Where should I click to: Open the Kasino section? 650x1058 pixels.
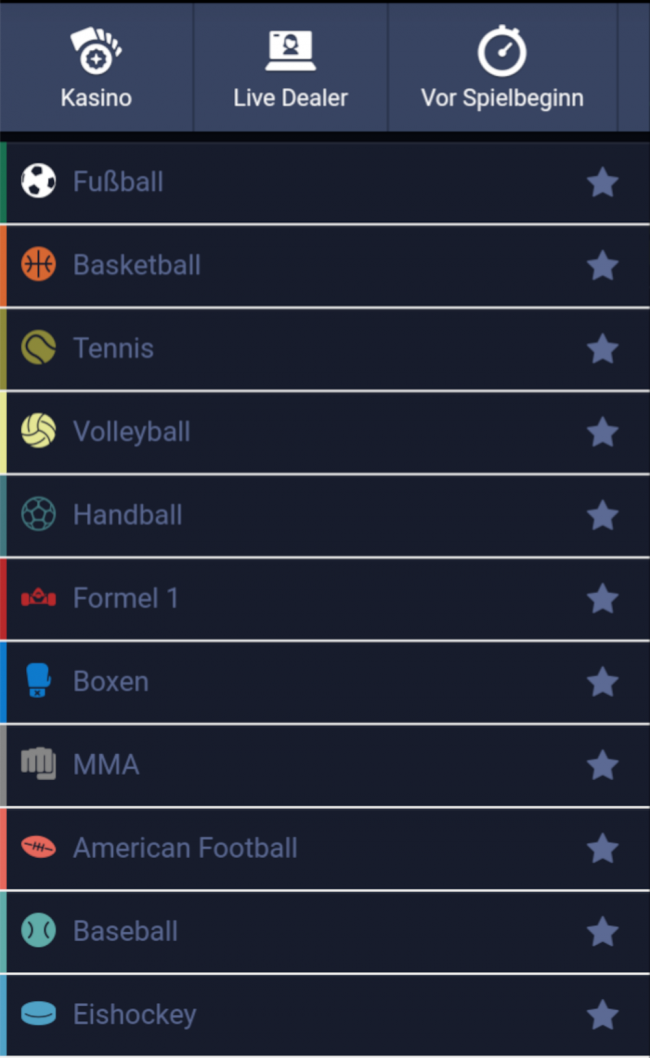click(x=96, y=68)
